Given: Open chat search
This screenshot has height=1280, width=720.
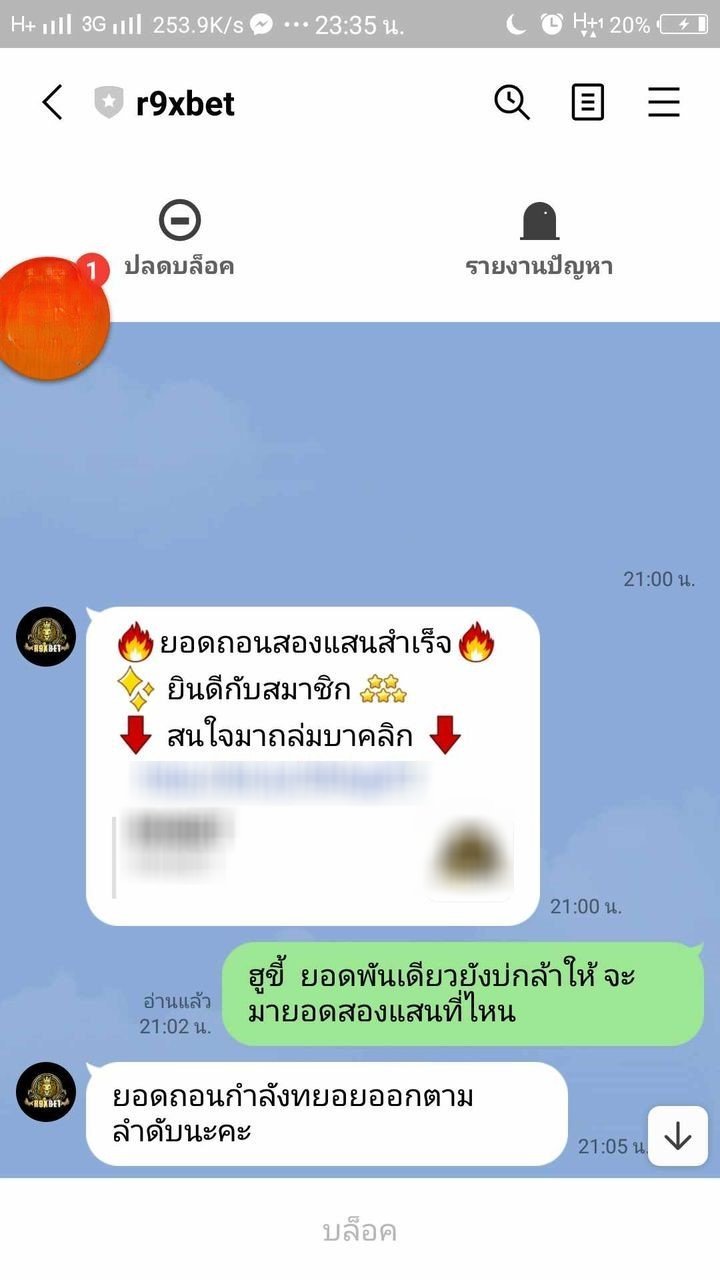Looking at the screenshot, I should point(511,102).
